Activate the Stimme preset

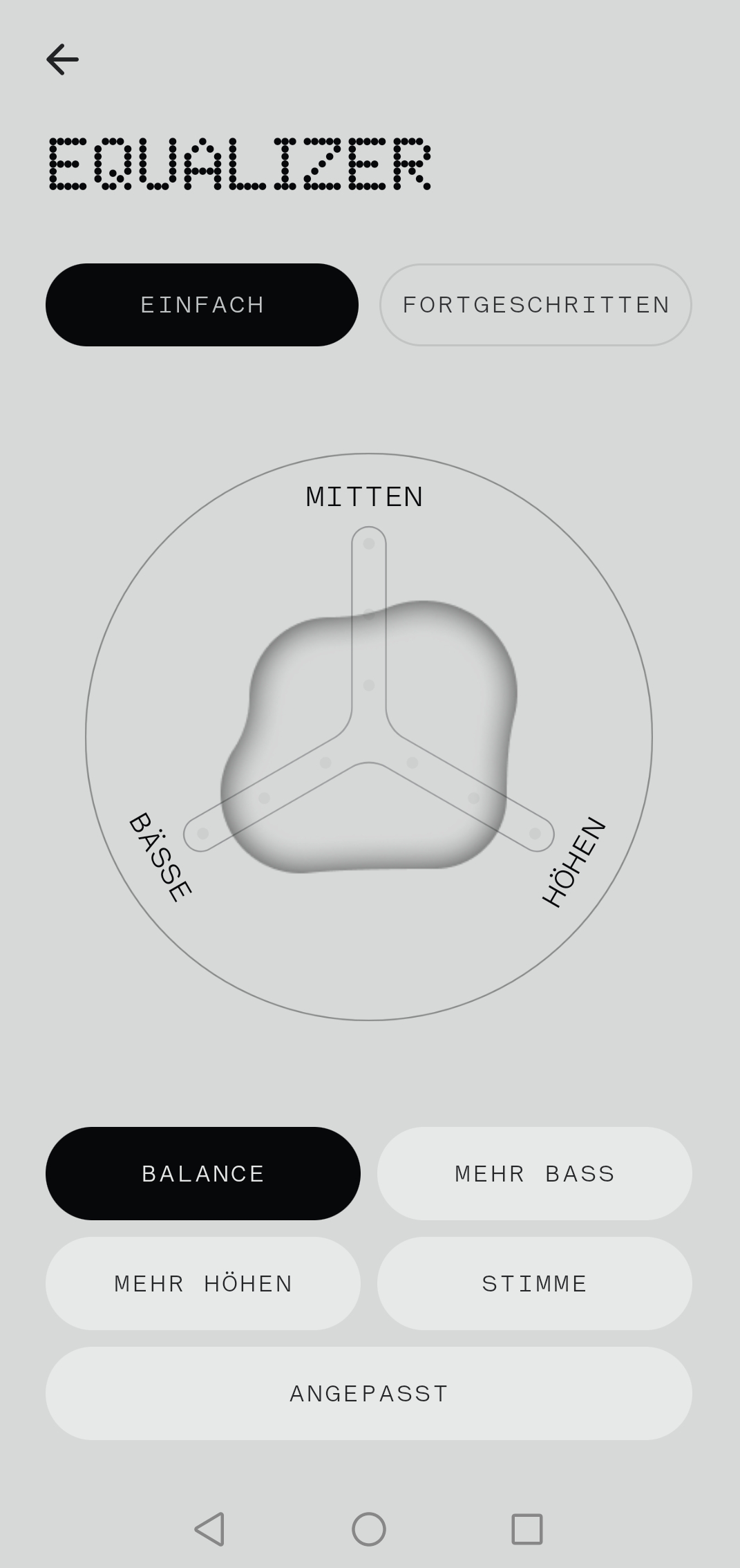coord(534,1283)
